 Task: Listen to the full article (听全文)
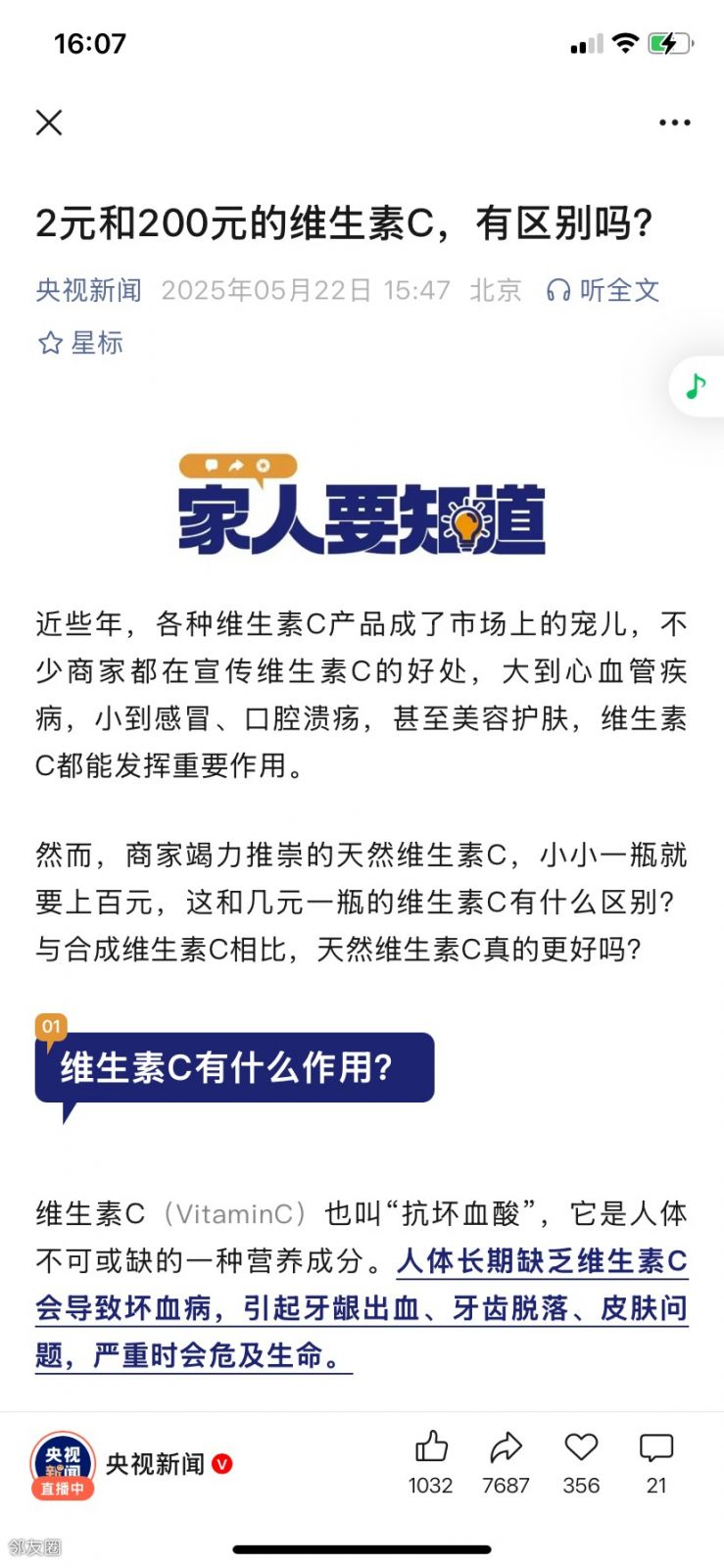(x=603, y=290)
